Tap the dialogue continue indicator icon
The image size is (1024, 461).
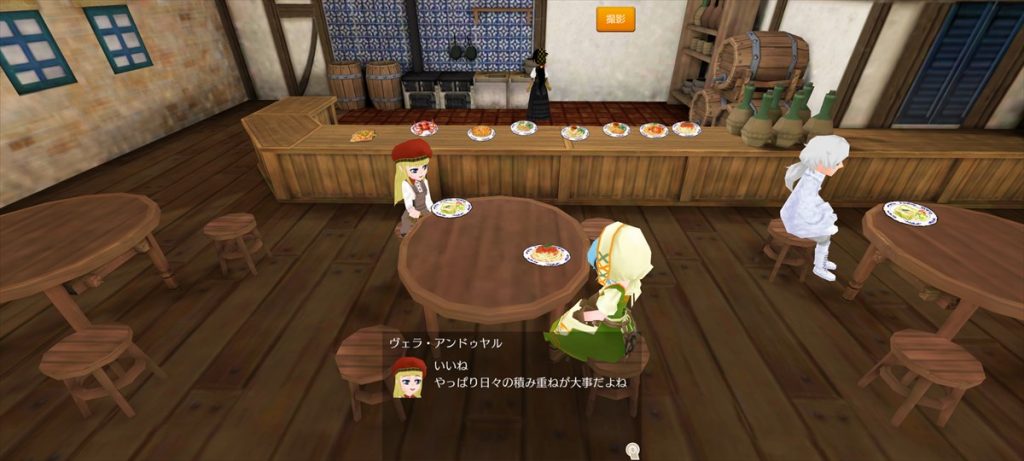click(x=632, y=452)
